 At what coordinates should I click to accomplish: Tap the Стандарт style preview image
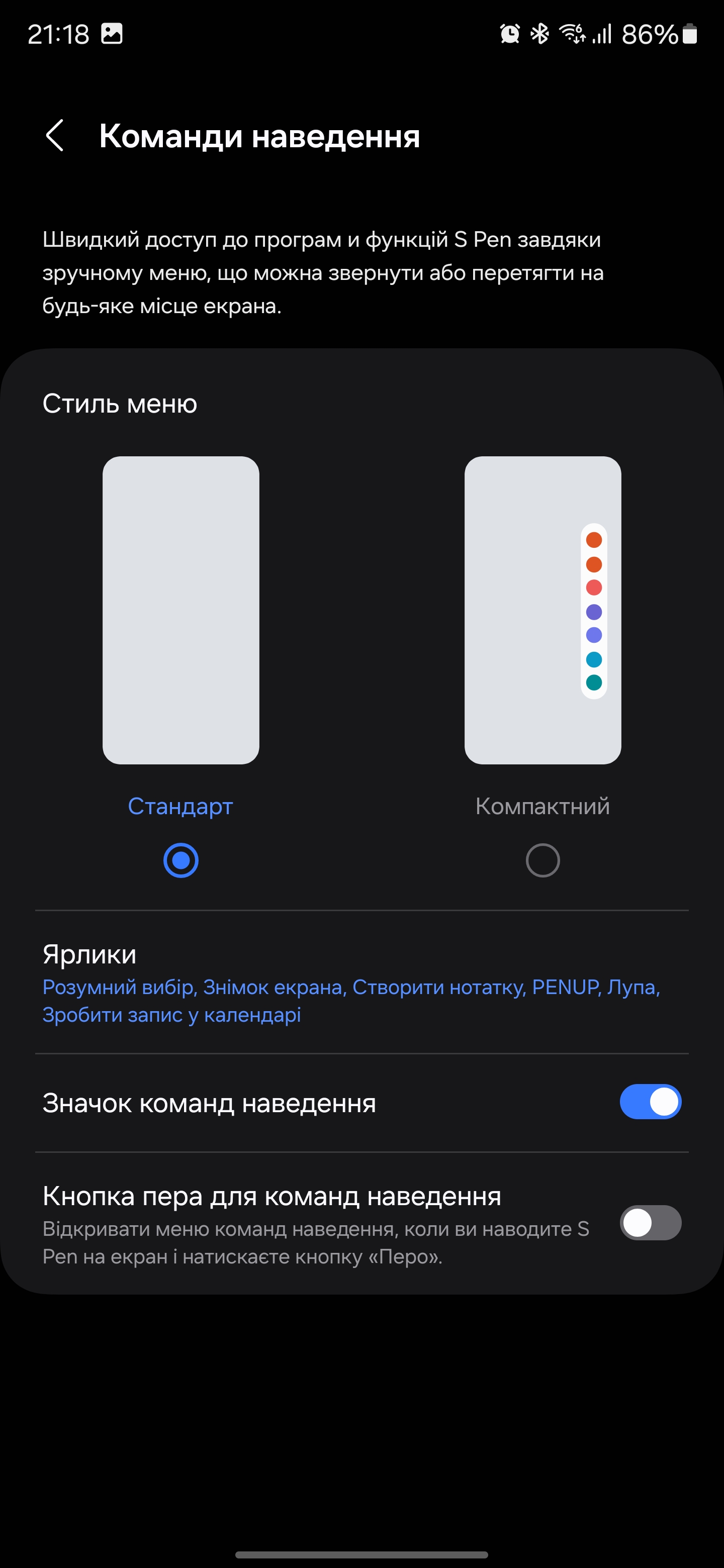coord(181,610)
